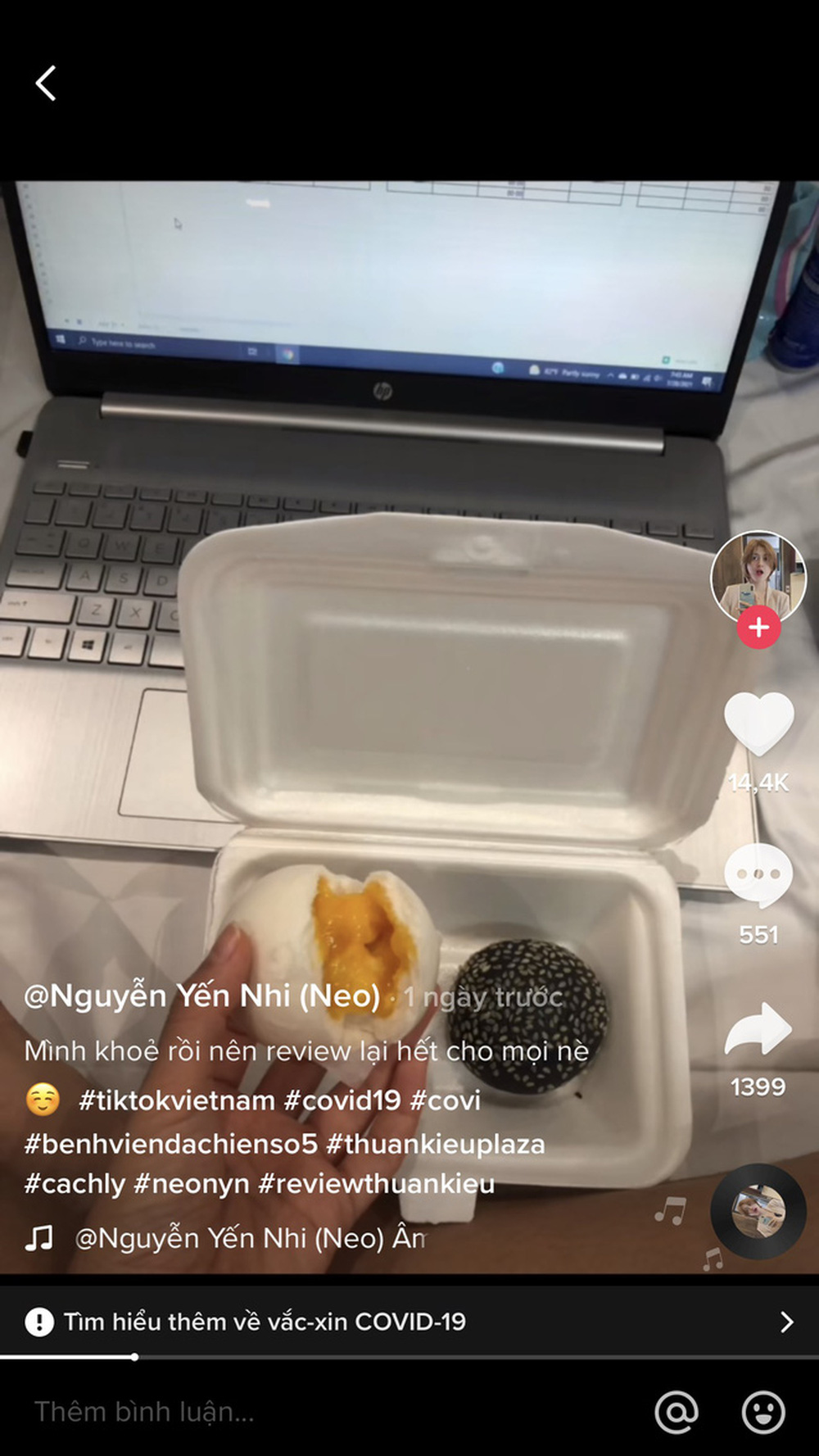Open Nguyễn Yến Nhi's profile avatar
This screenshot has height=1456, width=819.
(758, 577)
